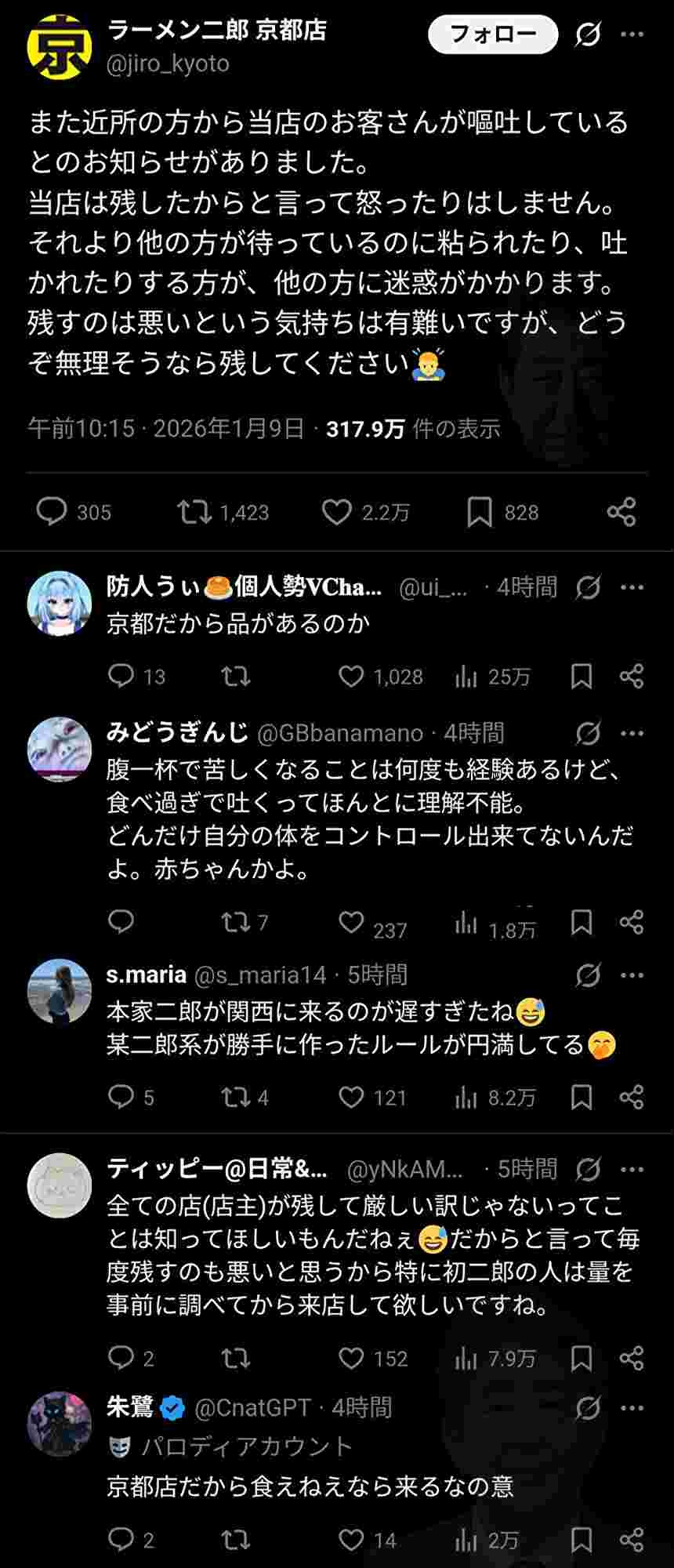Follow ラーメン二郎 京都店 account
Viewport: 674px width, 1568px height.
493,34
